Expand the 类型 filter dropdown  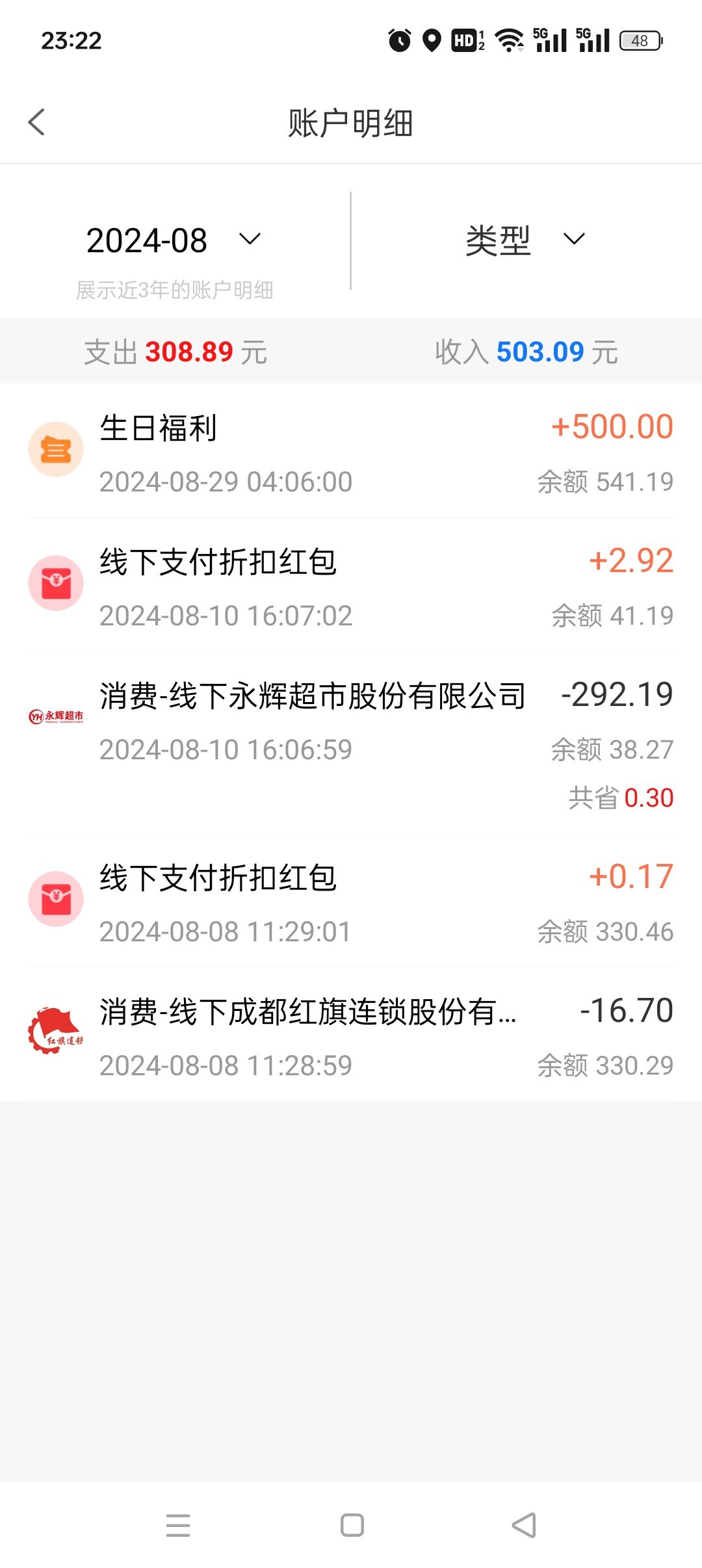525,241
